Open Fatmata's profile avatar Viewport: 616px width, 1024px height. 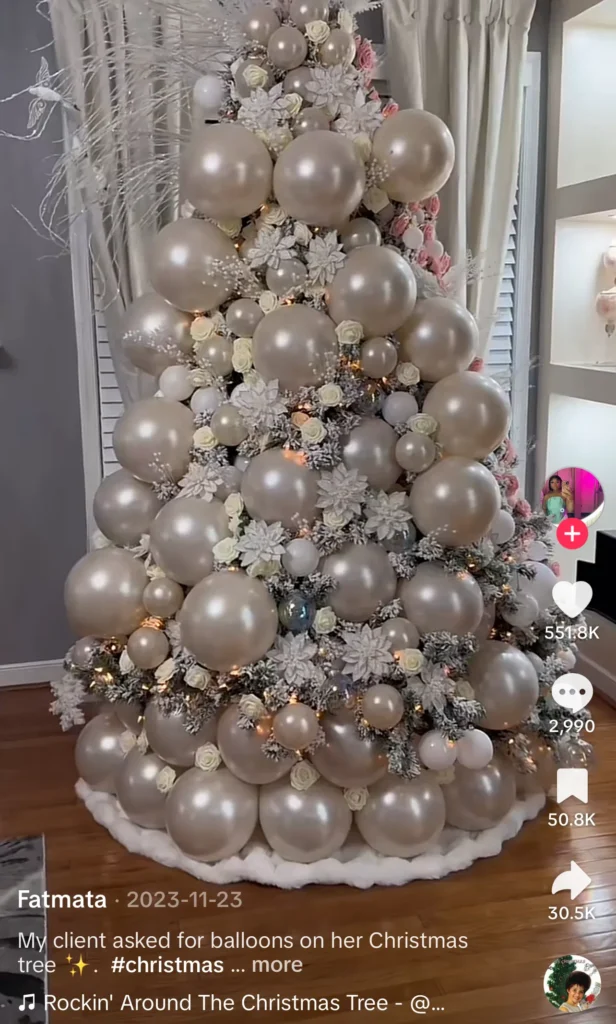(x=572, y=495)
